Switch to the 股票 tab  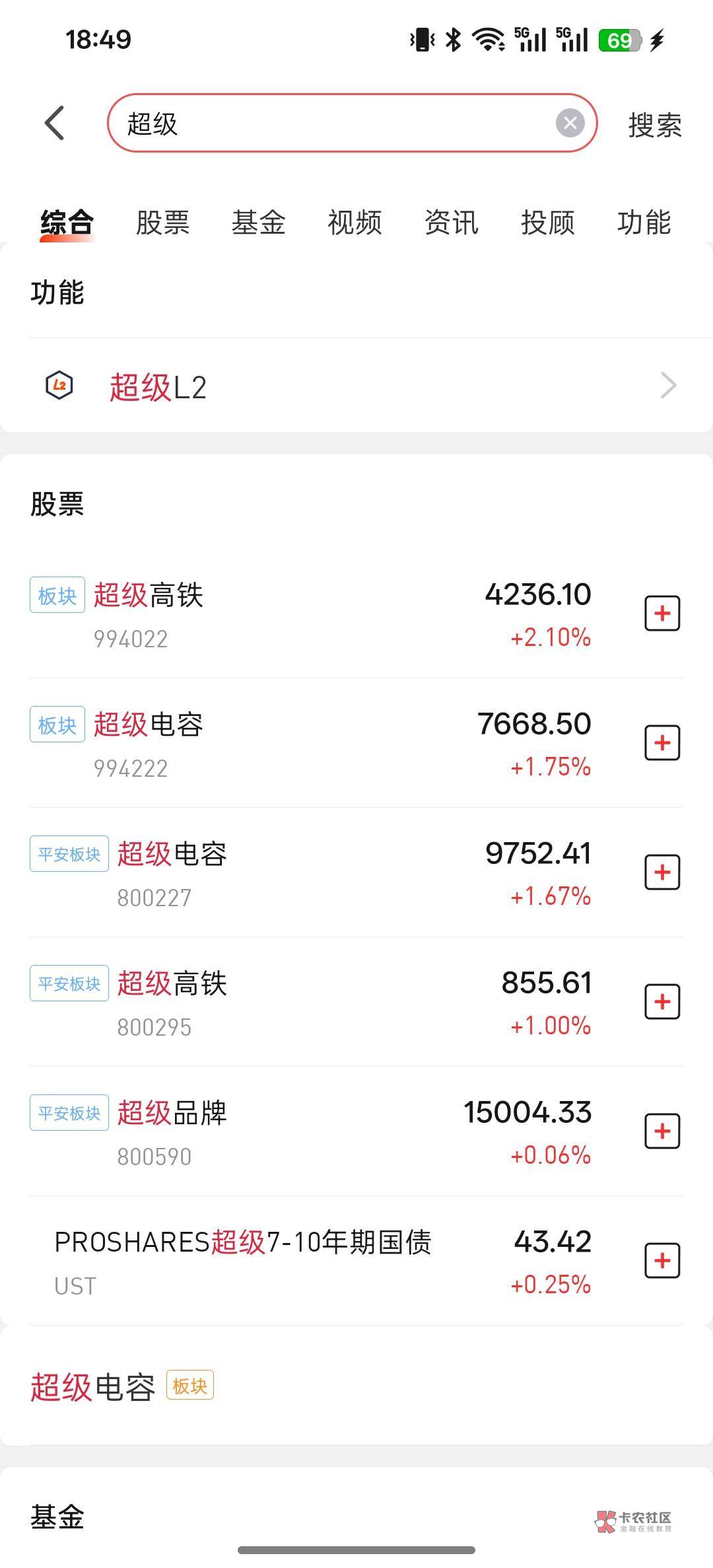(162, 223)
